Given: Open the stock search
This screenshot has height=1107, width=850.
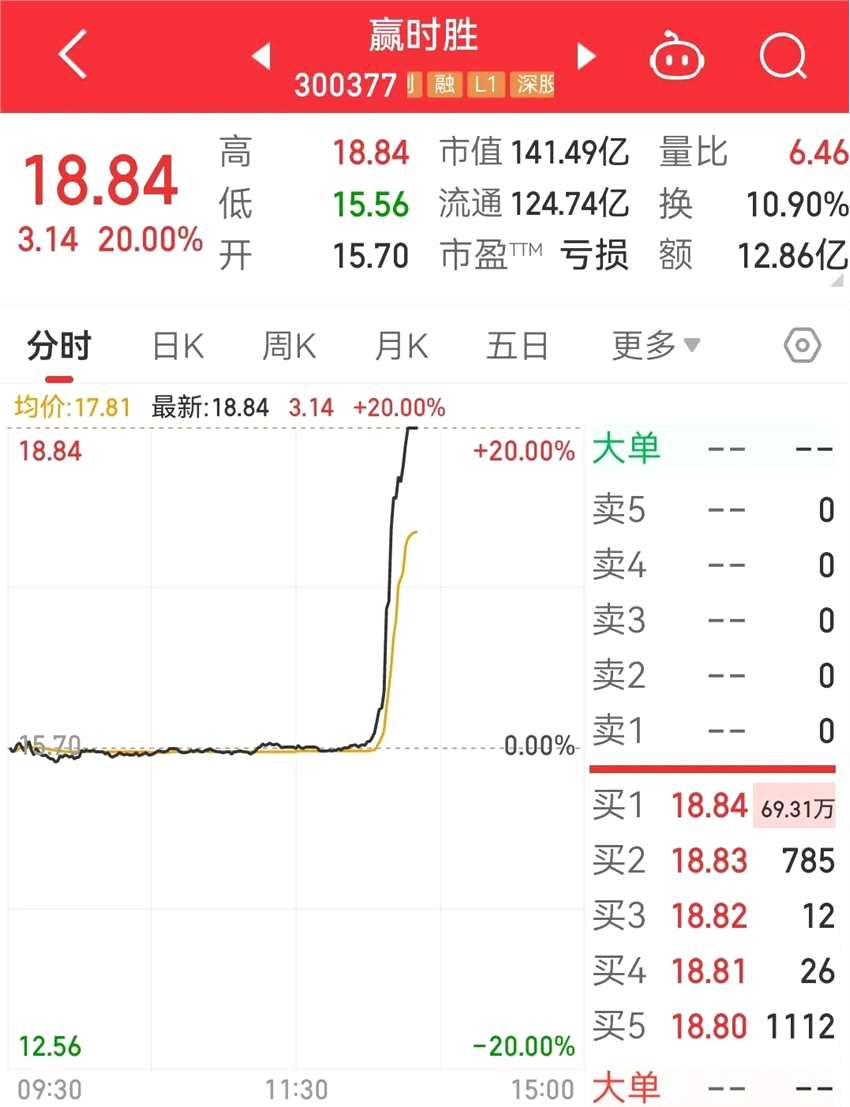Looking at the screenshot, I should [x=782, y=55].
